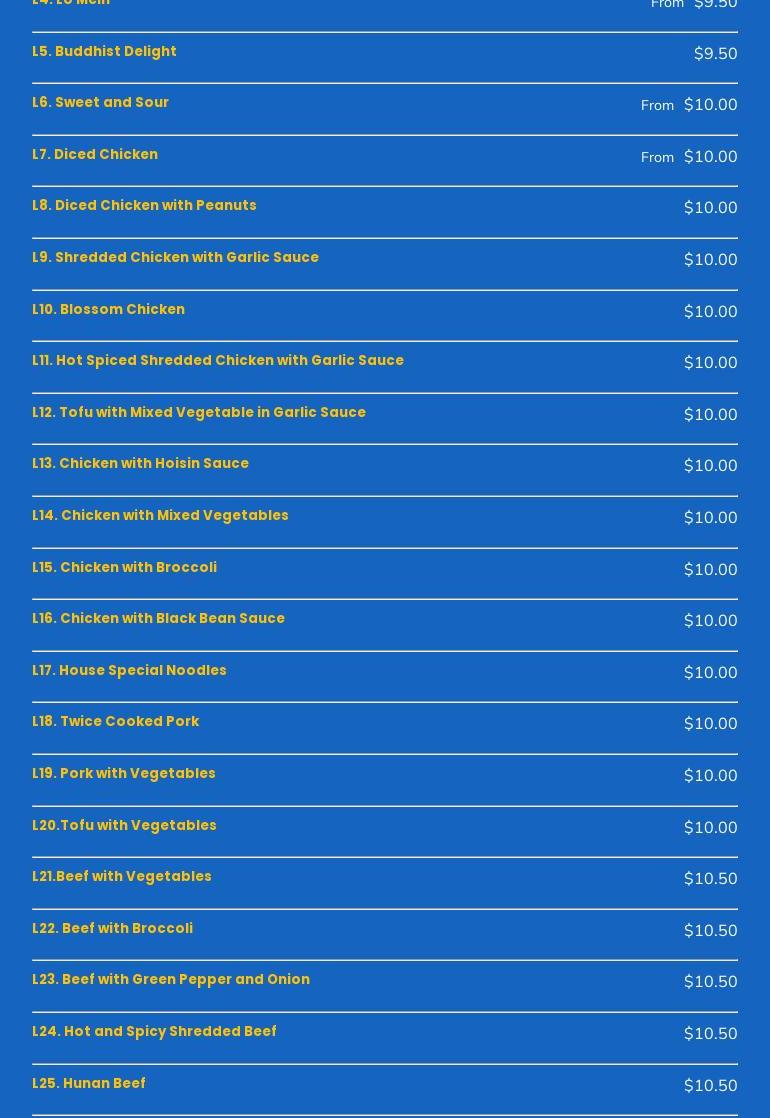Screen dimensions: 770x1118
Task: Select L10. Blossom Chicken
Action: click(108, 310)
